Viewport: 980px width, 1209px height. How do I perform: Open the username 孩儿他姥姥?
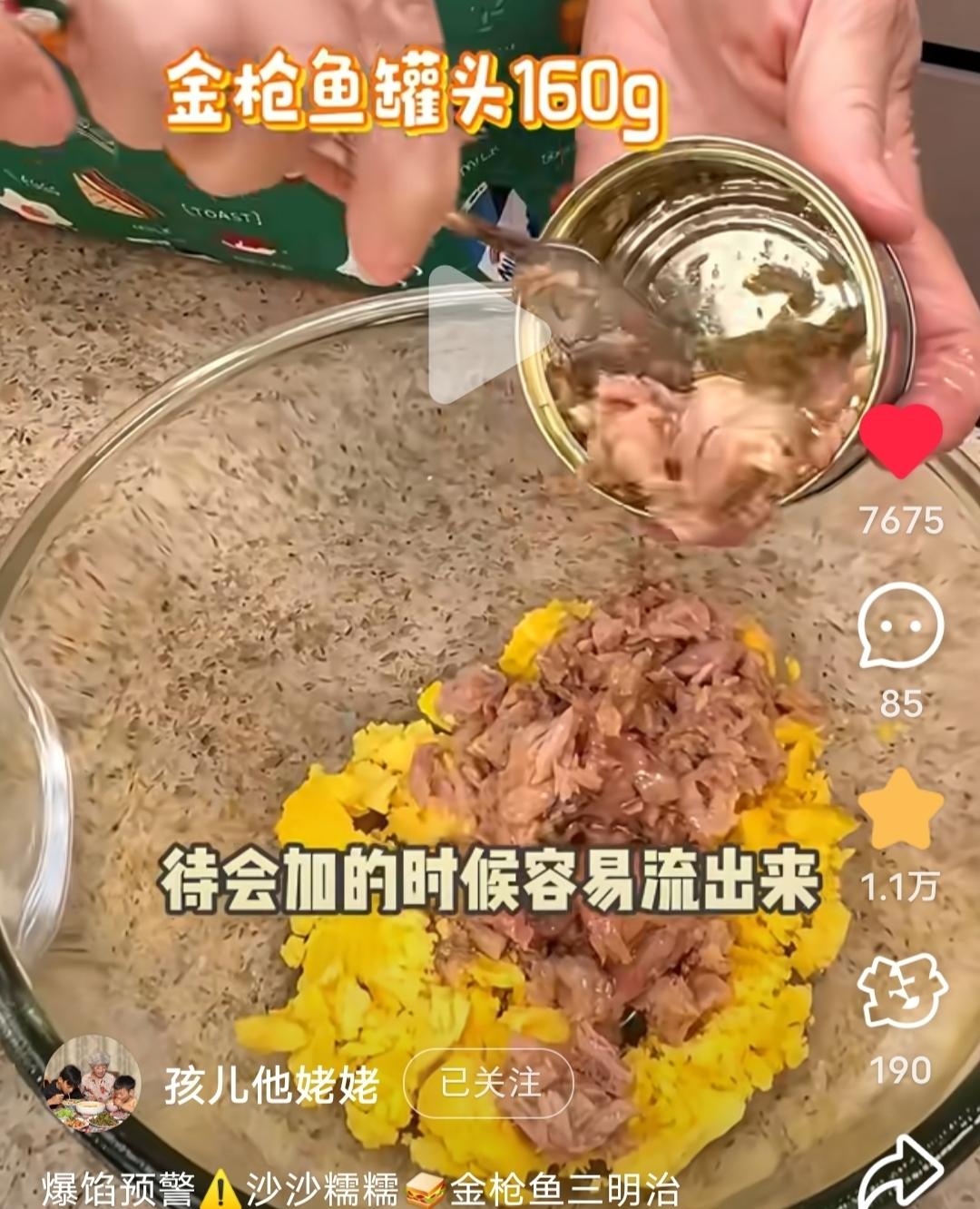tap(271, 1086)
